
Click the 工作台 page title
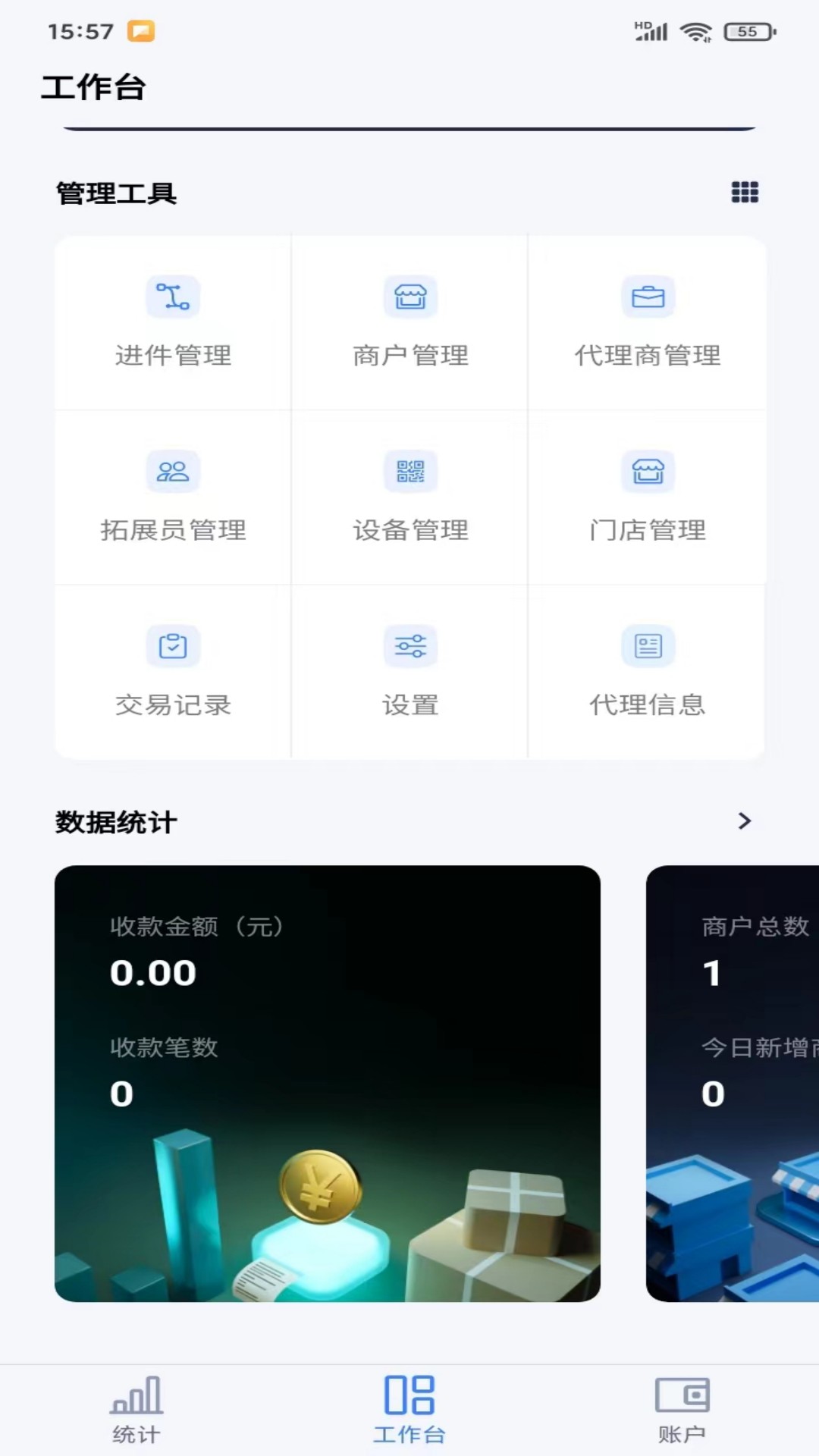pyautogui.click(x=94, y=88)
